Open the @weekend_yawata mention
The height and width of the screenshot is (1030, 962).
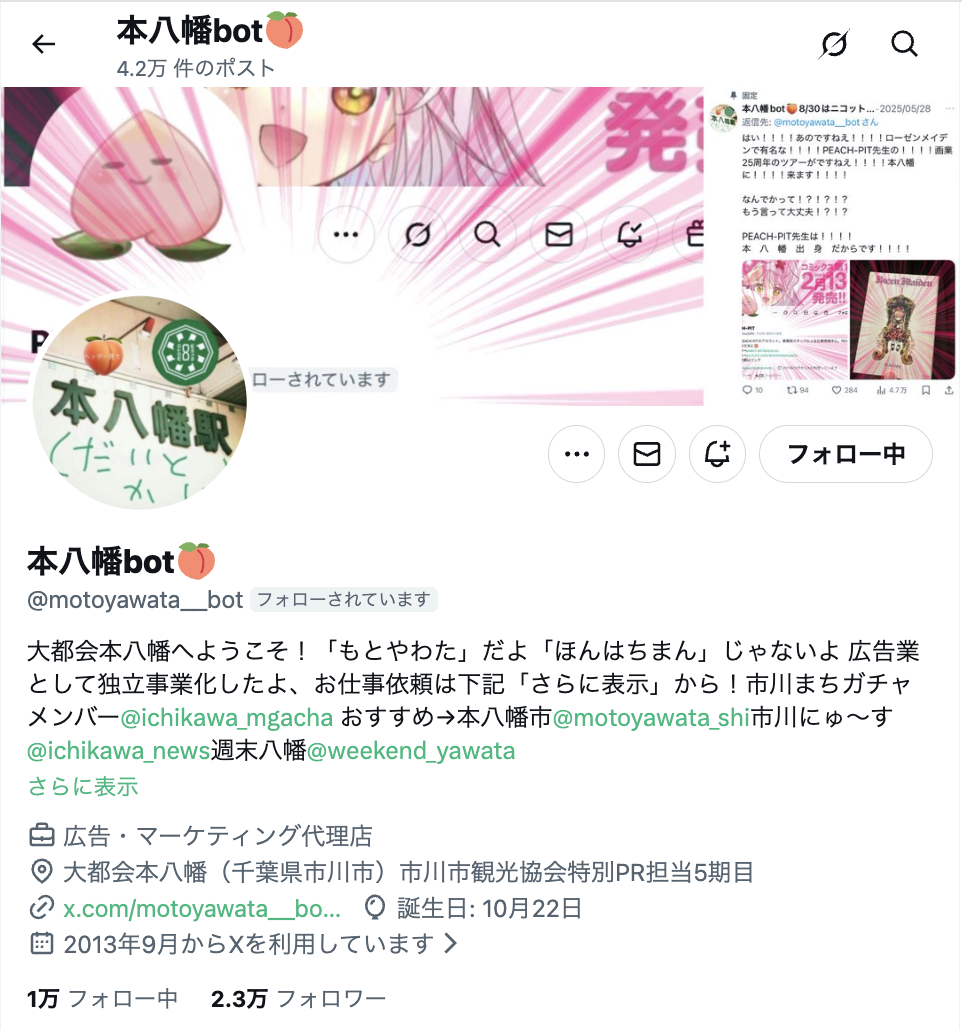410,751
